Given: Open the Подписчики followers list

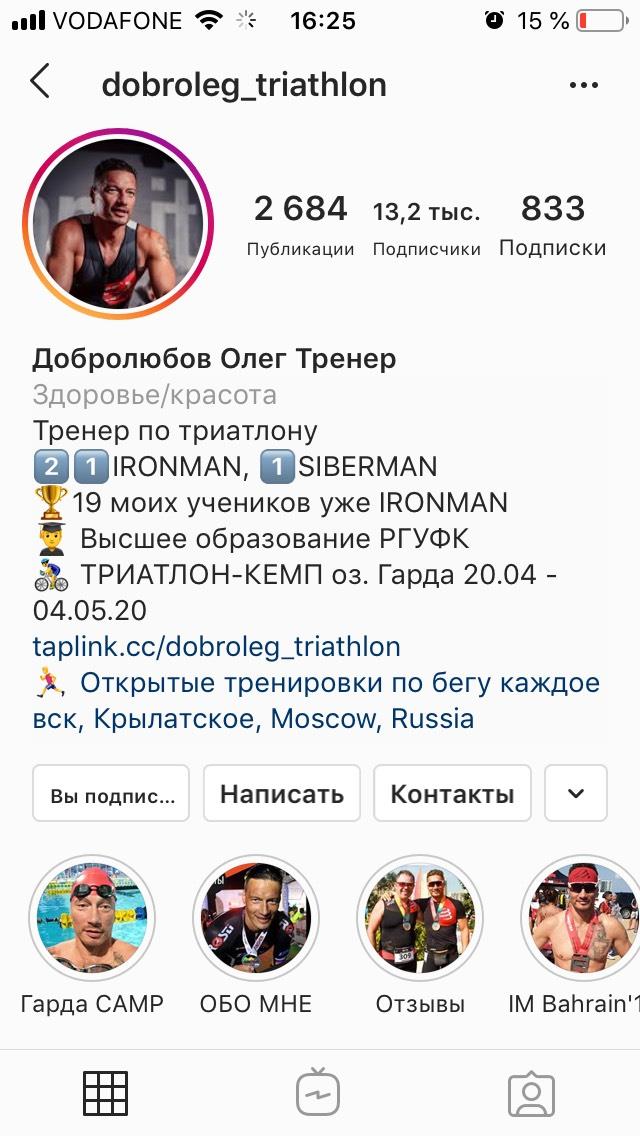Looking at the screenshot, I should click(x=426, y=227).
